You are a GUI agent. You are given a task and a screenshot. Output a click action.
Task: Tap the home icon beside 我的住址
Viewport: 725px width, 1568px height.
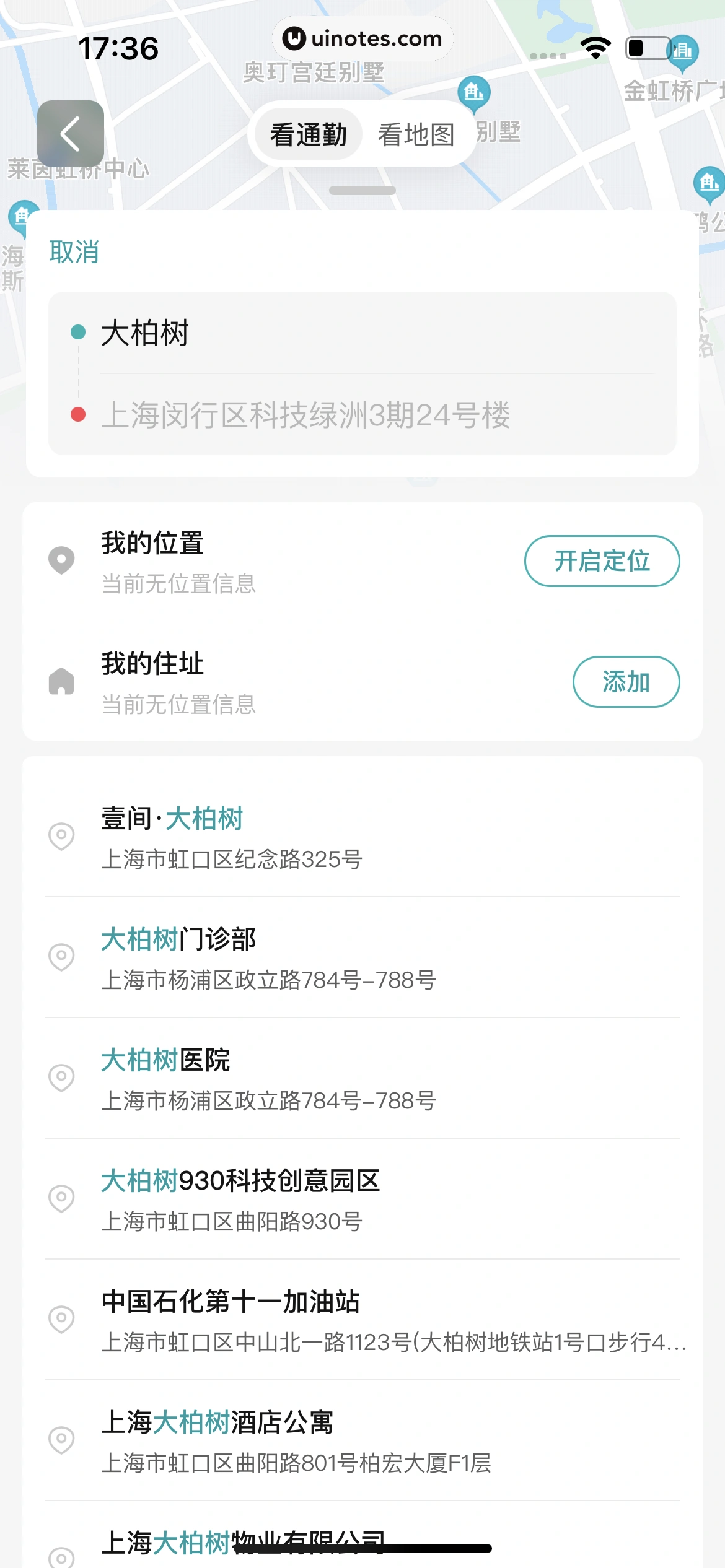coord(61,681)
